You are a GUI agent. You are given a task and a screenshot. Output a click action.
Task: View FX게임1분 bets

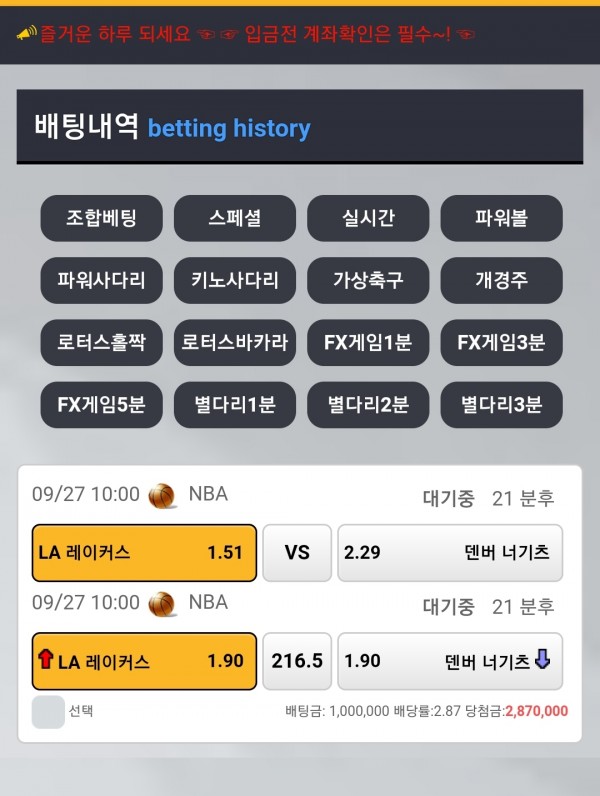point(368,342)
